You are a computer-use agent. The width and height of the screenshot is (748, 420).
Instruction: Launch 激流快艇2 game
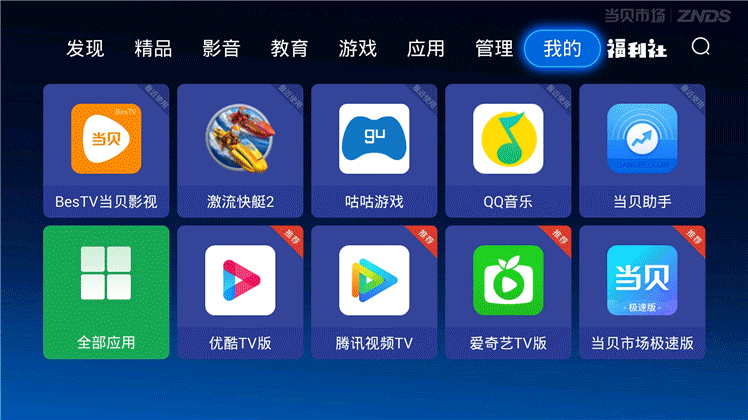[x=240, y=151]
